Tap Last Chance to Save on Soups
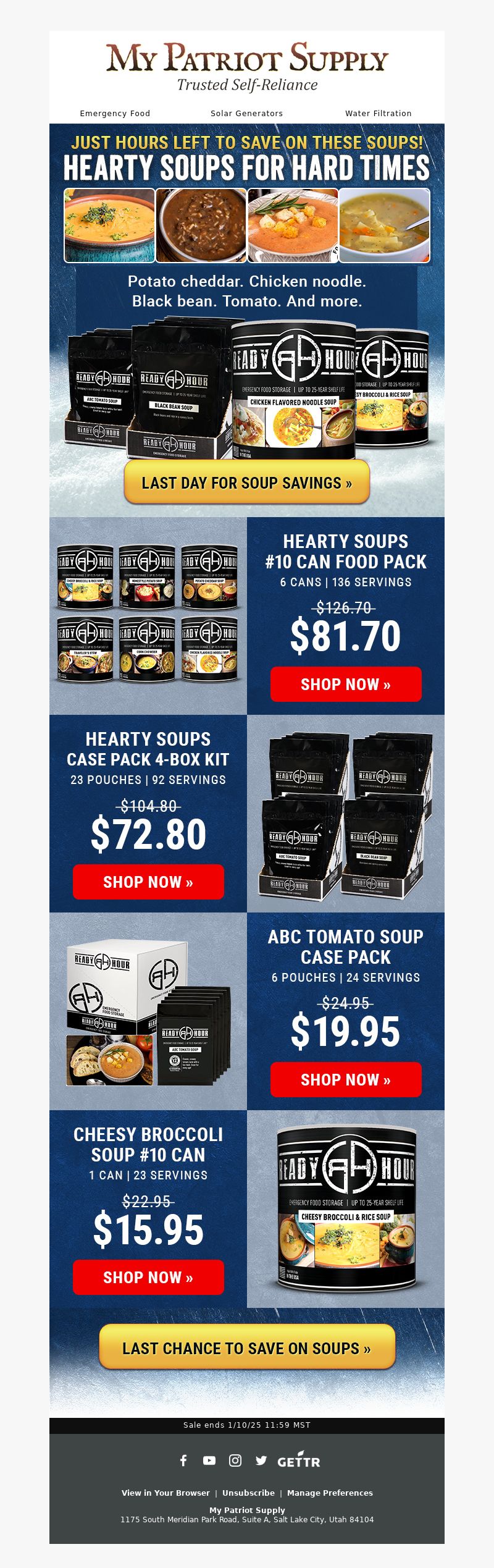 (247, 1347)
